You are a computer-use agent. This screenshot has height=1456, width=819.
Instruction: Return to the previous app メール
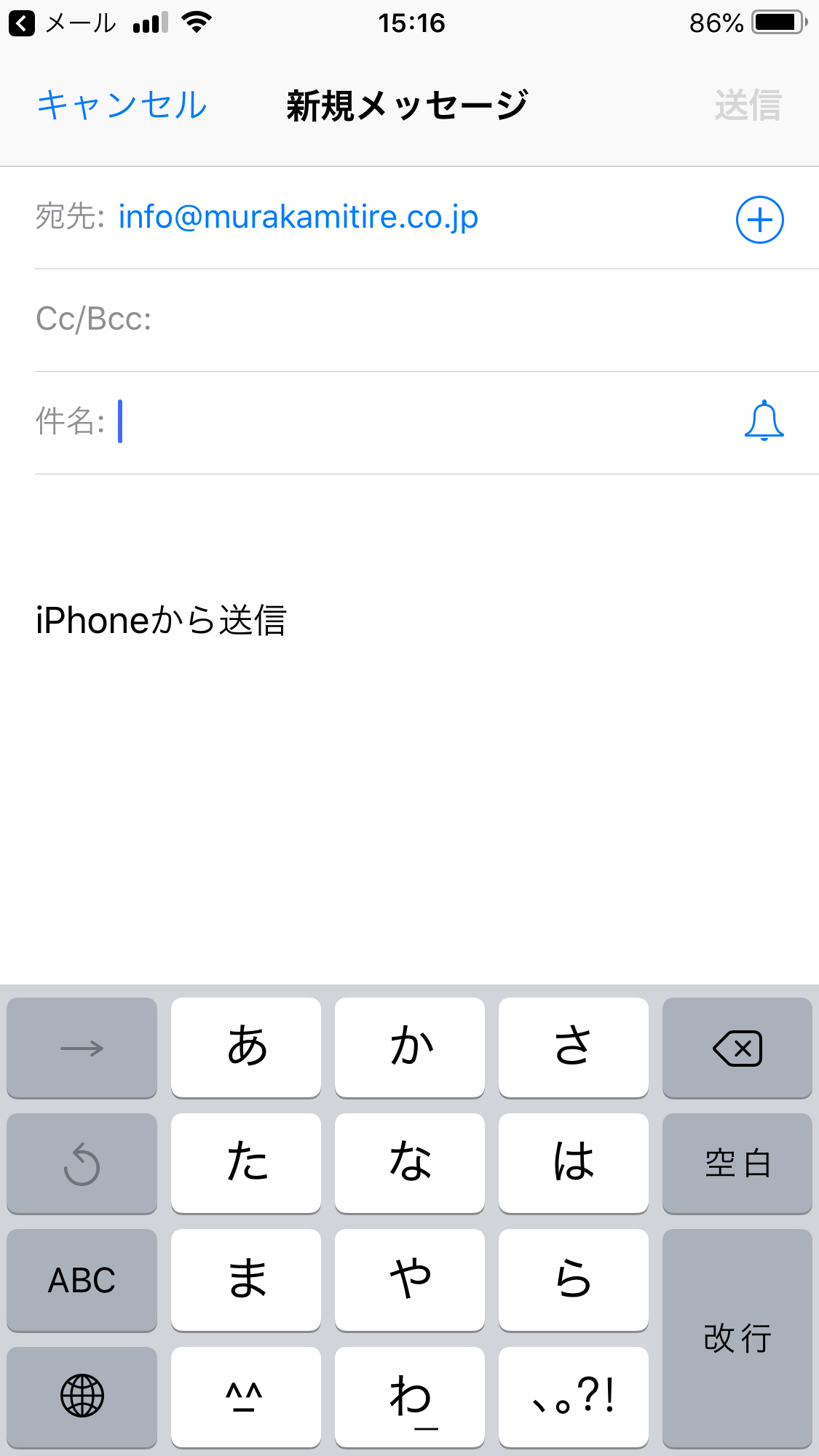click(62, 23)
